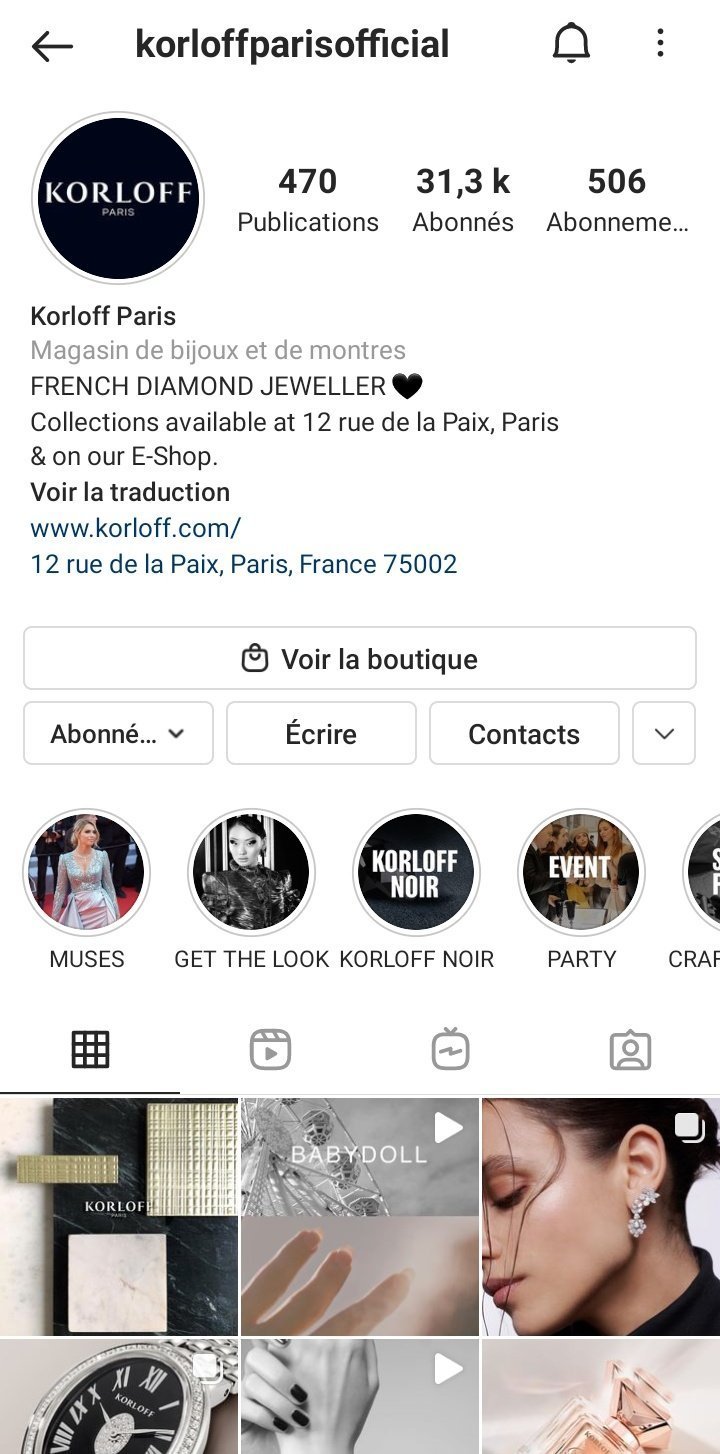The width and height of the screenshot is (720, 1454).
Task: Switch to the Reels tab
Action: [270, 1050]
